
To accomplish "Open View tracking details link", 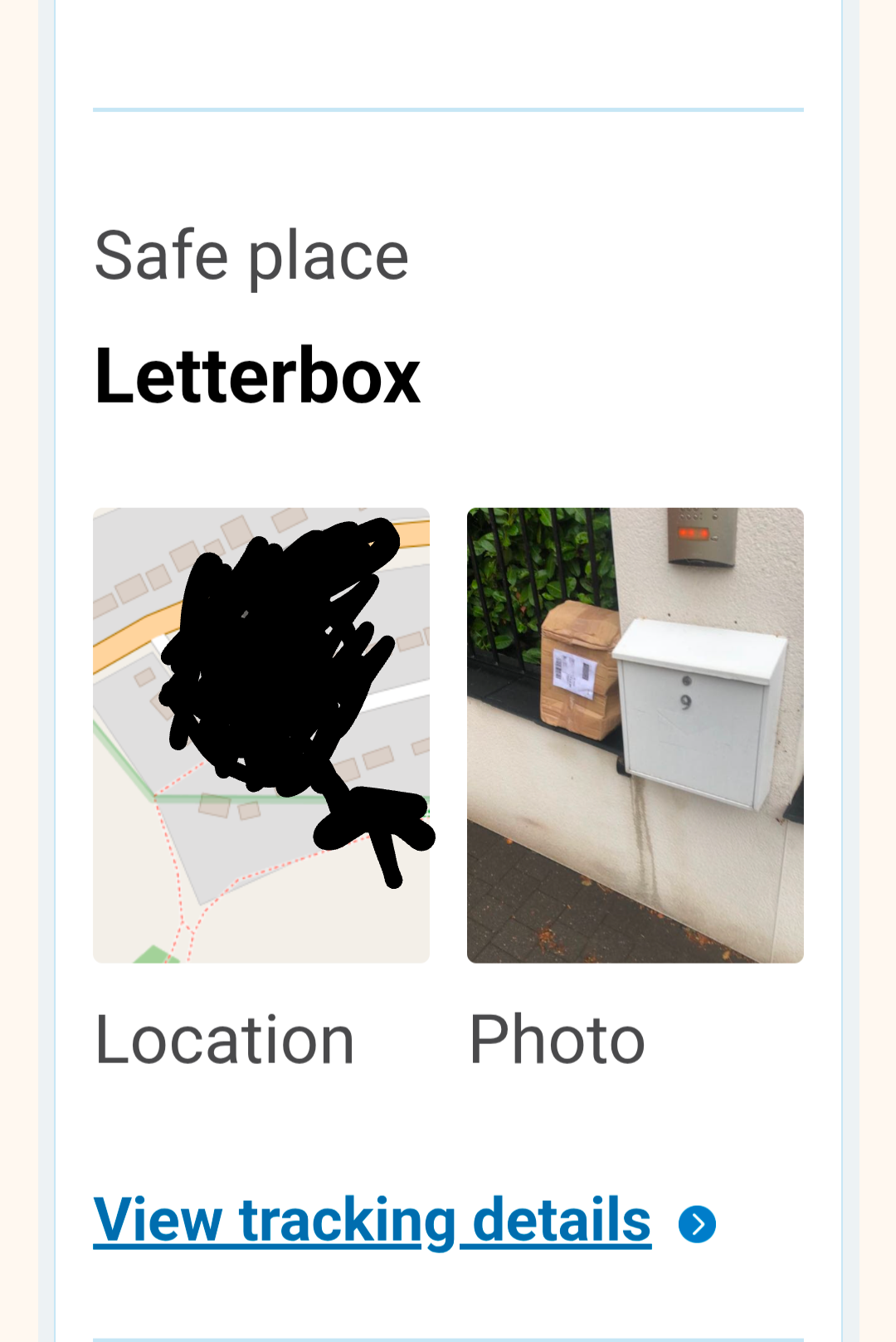I will click(373, 1220).
